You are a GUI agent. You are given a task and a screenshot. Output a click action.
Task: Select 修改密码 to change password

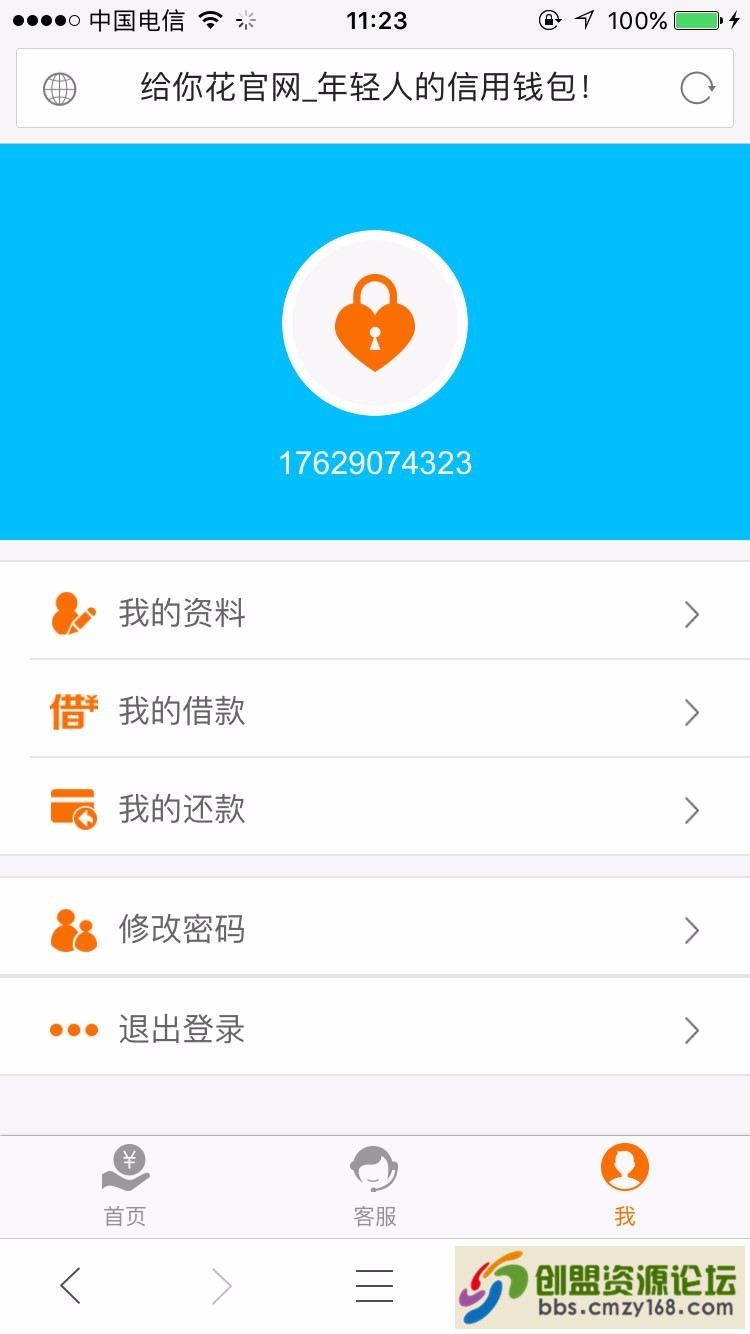pos(375,930)
